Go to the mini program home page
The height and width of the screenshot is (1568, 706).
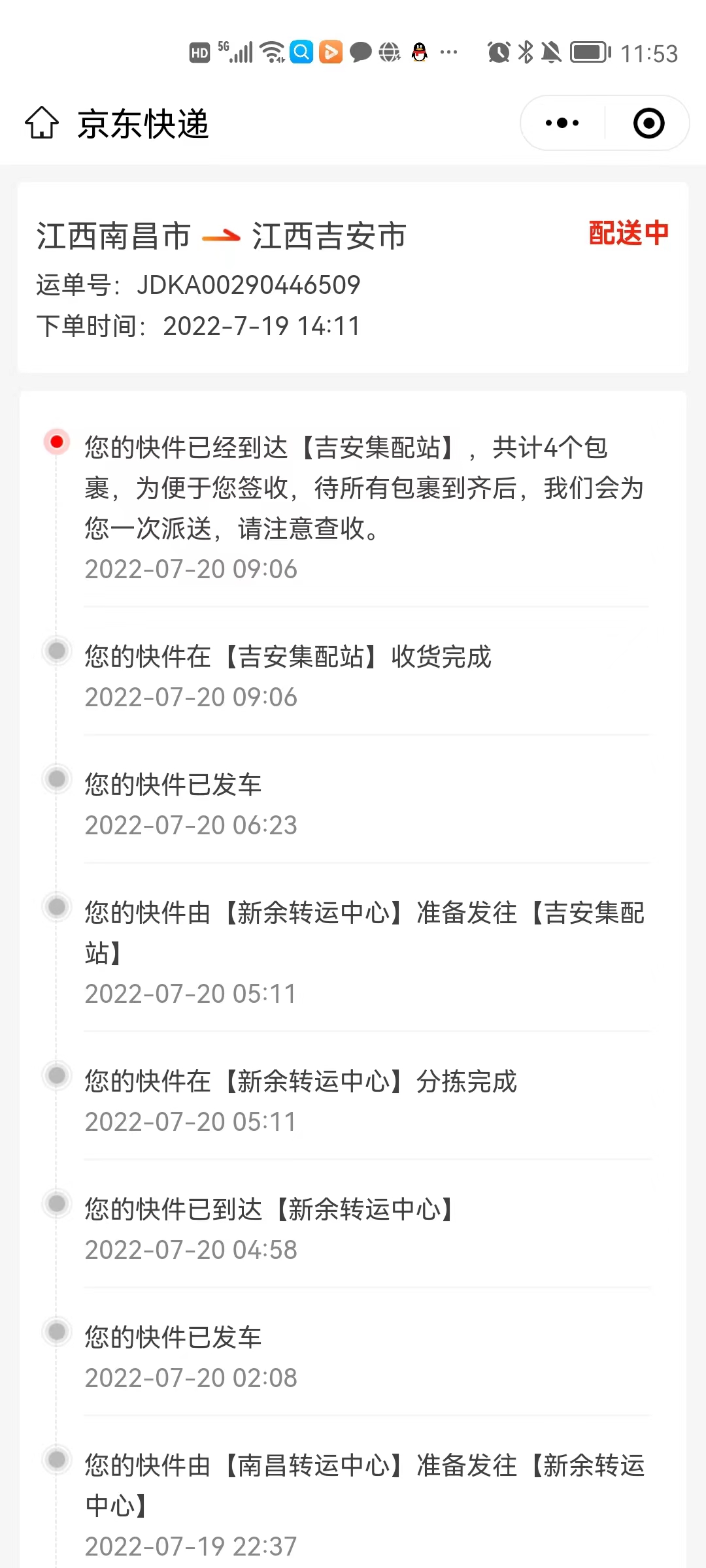pyautogui.click(x=42, y=123)
